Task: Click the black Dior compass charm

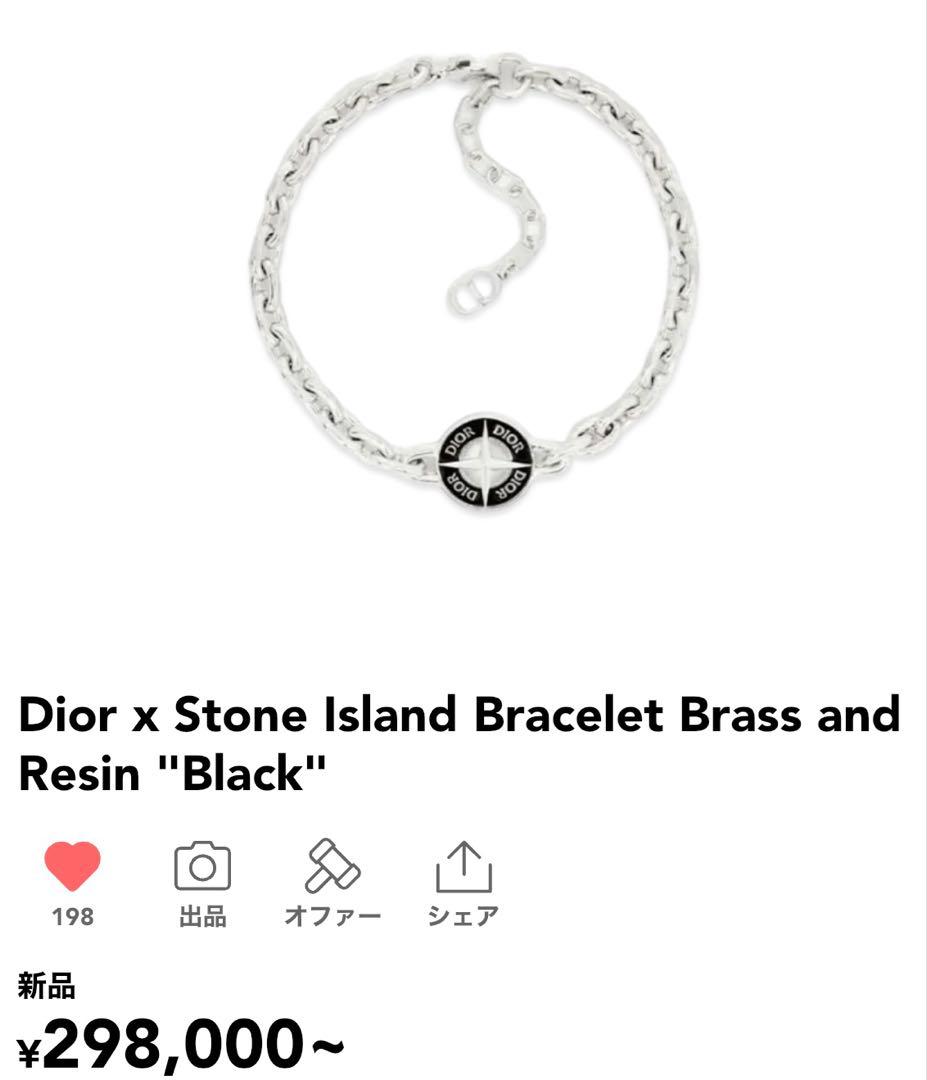Action: 486,462
